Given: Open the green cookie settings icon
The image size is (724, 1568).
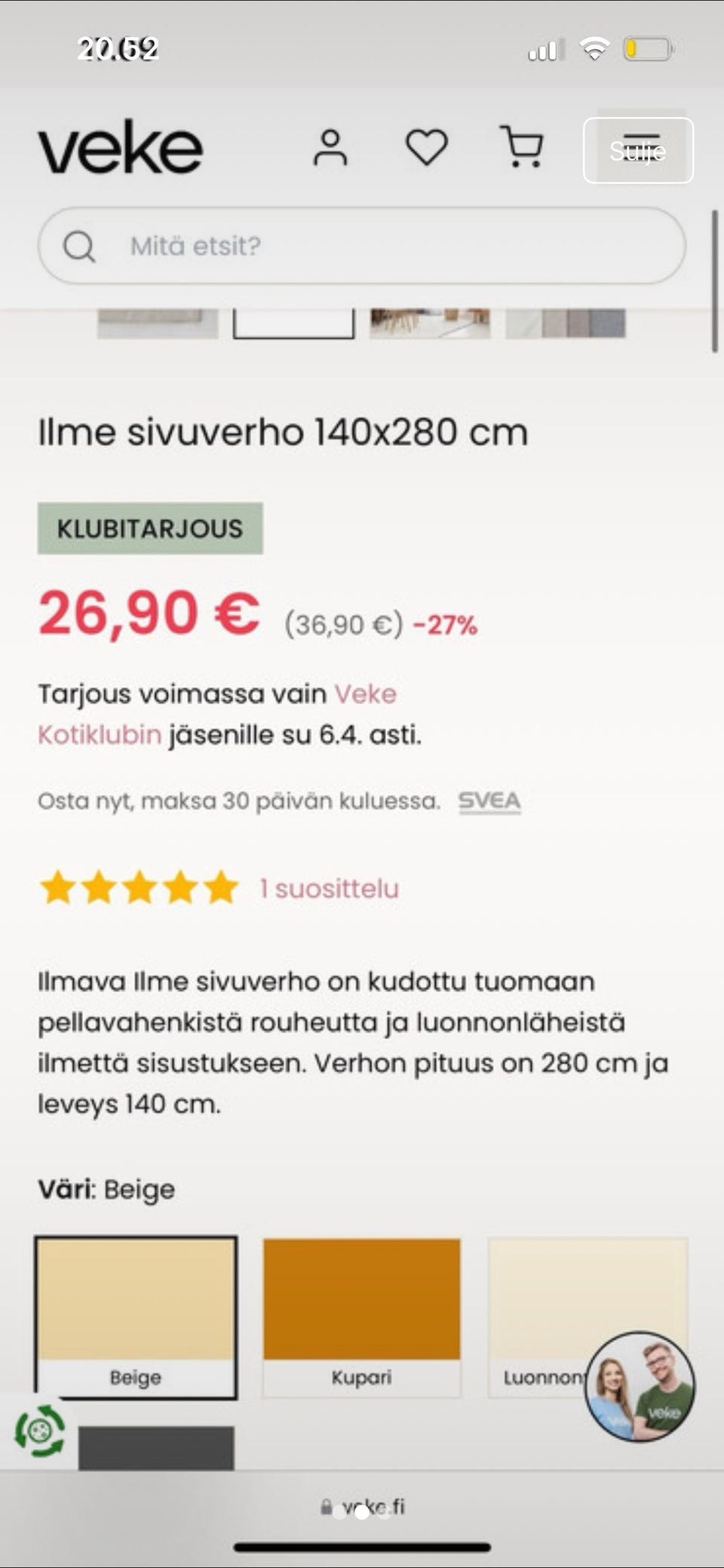Looking at the screenshot, I should point(39,1430).
